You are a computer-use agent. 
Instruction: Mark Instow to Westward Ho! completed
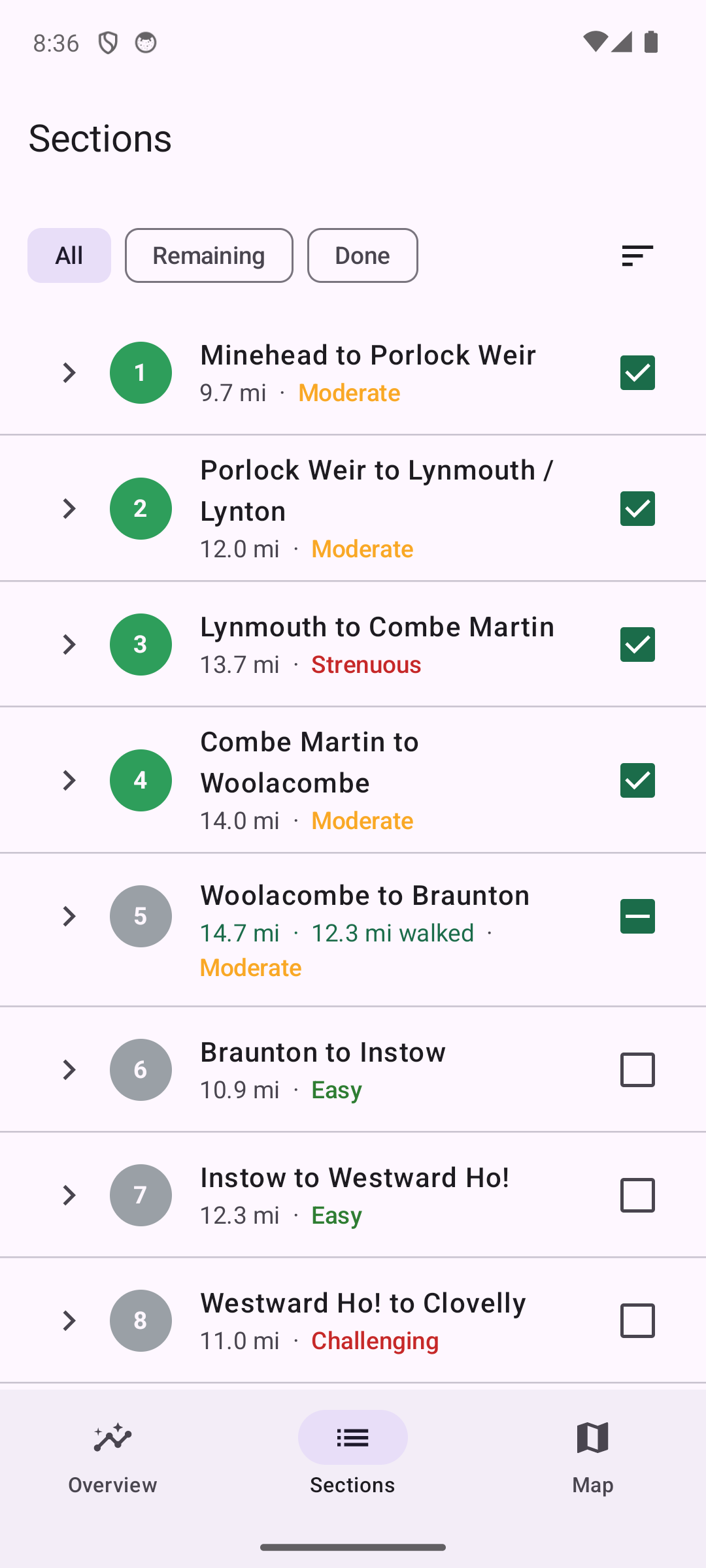(637, 1195)
